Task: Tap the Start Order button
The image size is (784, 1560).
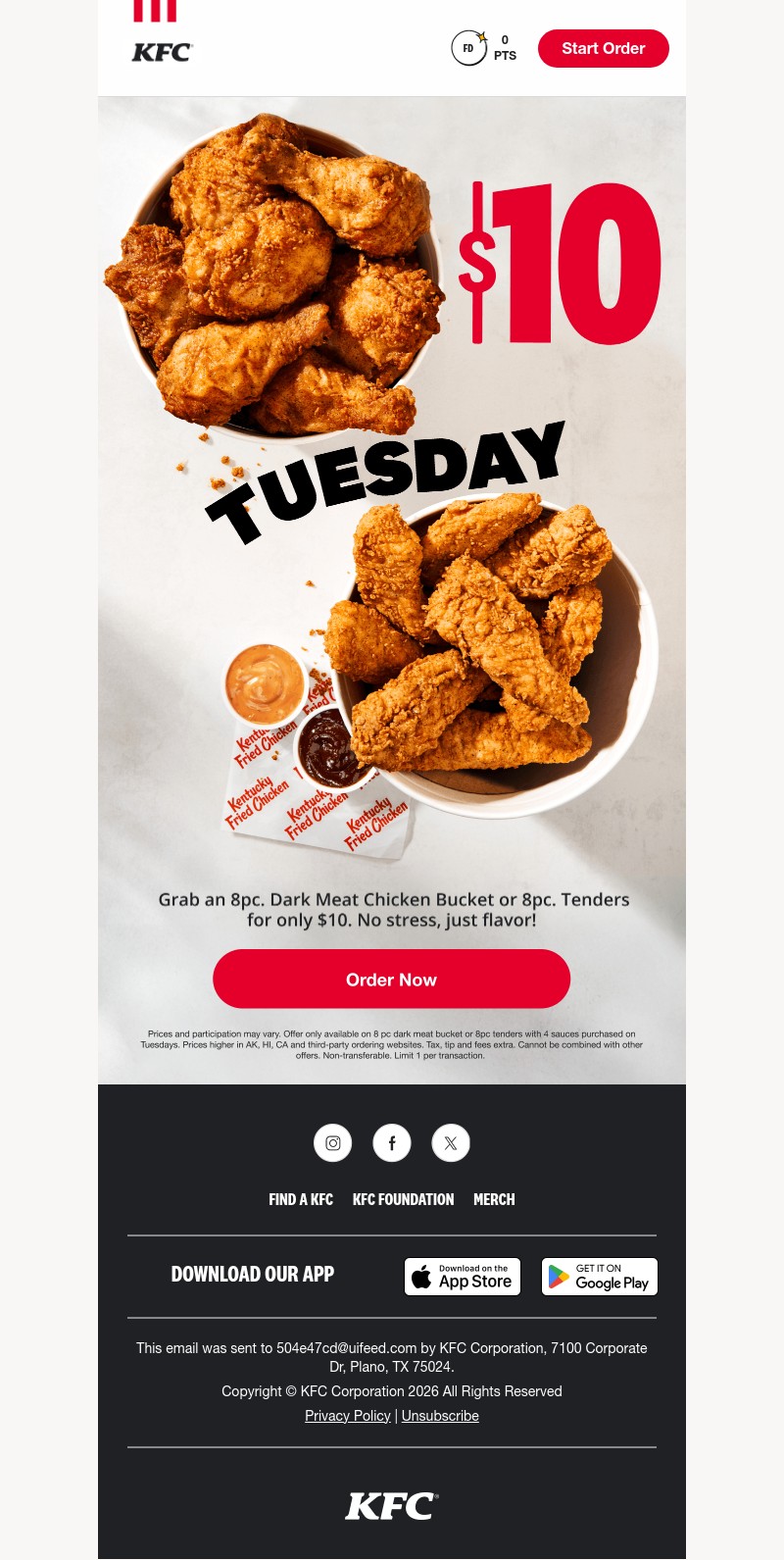Action: pos(603,48)
